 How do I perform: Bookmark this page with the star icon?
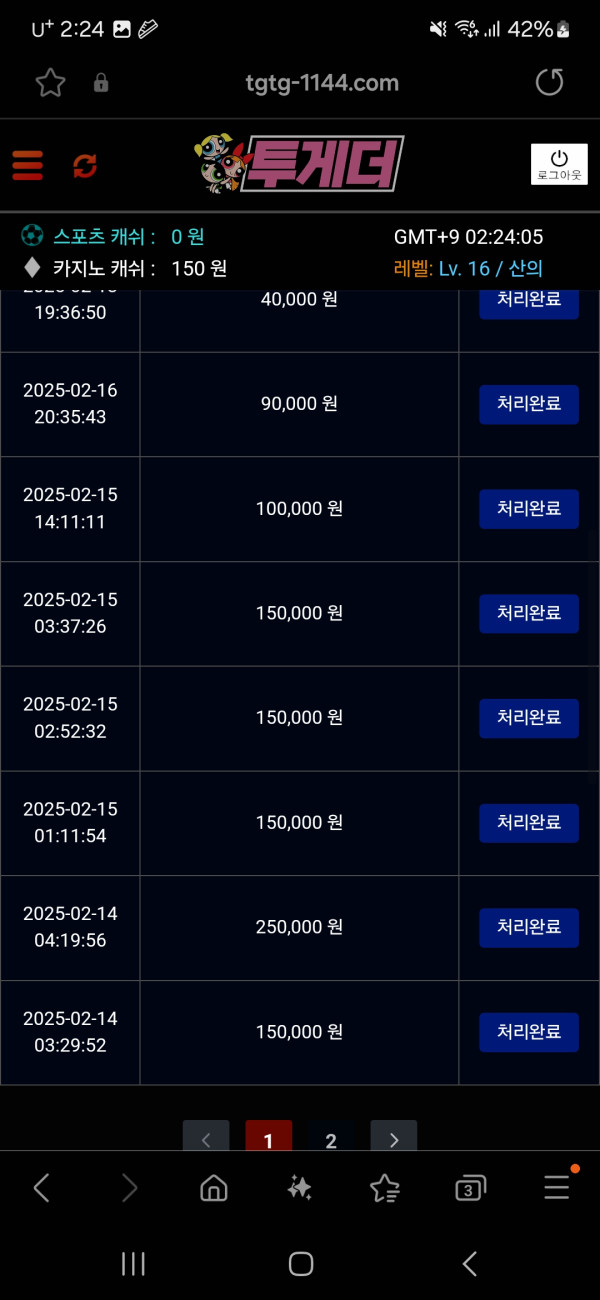[50, 83]
